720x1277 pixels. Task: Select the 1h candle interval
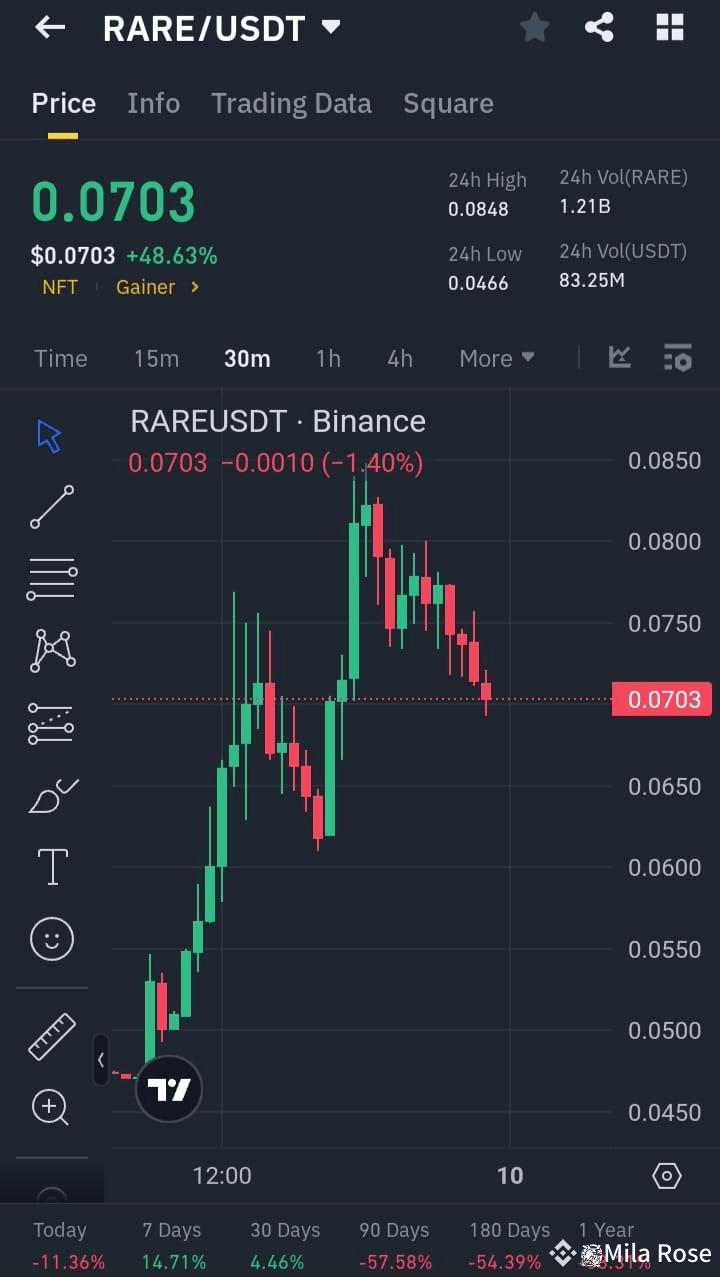tap(328, 357)
